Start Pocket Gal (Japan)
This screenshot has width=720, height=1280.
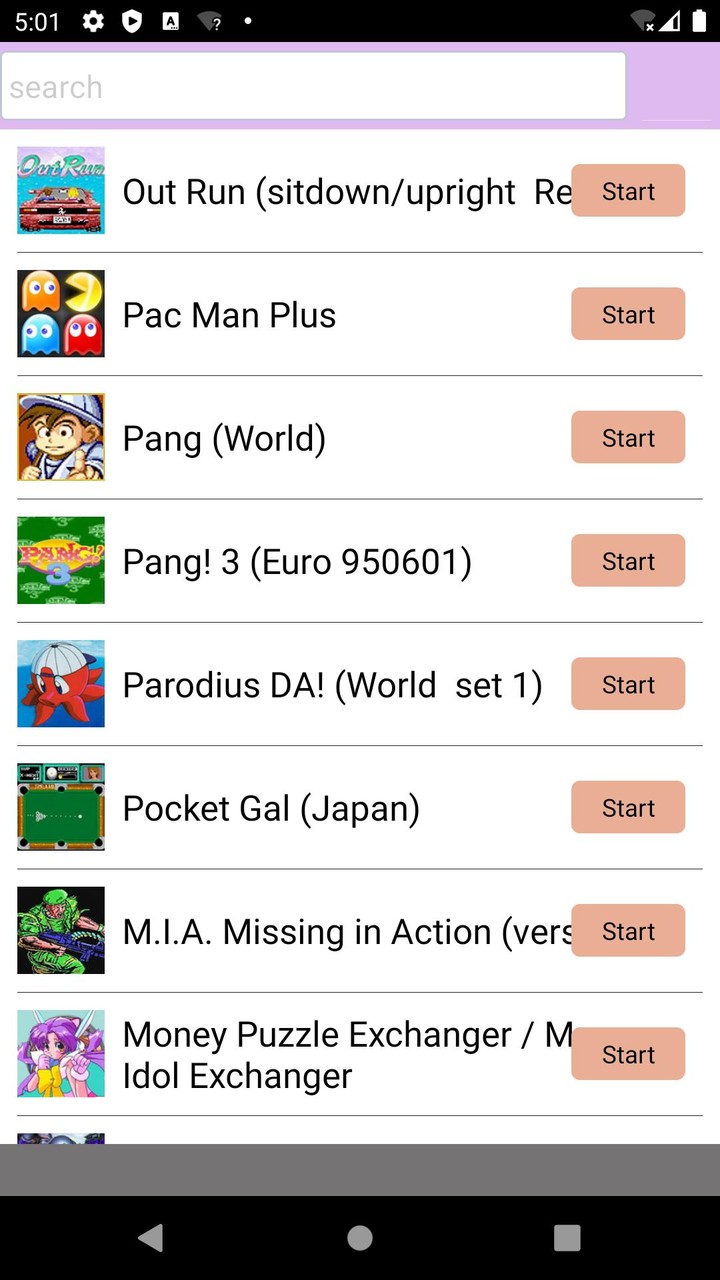tap(628, 807)
